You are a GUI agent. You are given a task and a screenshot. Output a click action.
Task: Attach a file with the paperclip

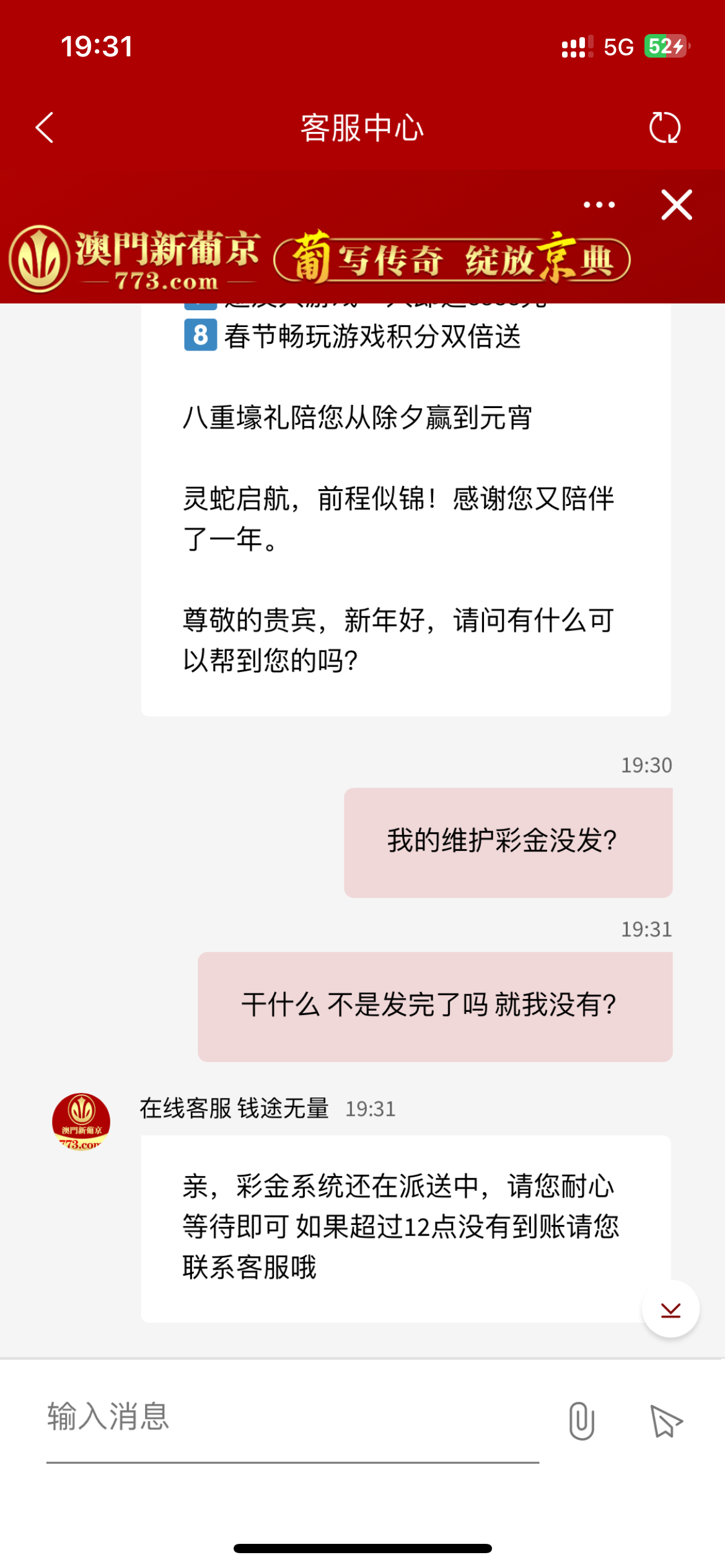pos(581,1421)
